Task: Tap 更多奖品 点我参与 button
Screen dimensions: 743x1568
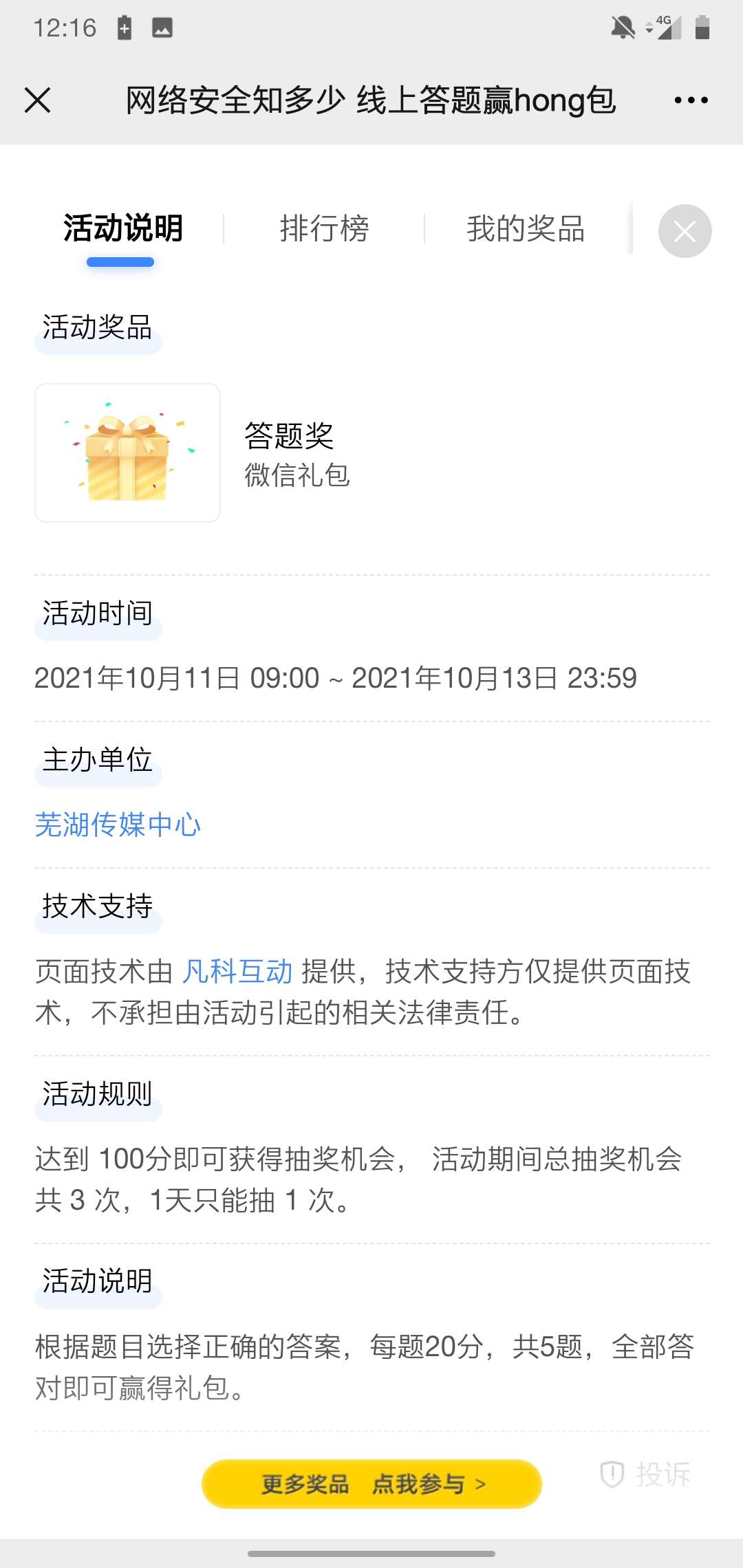Action: click(371, 1484)
